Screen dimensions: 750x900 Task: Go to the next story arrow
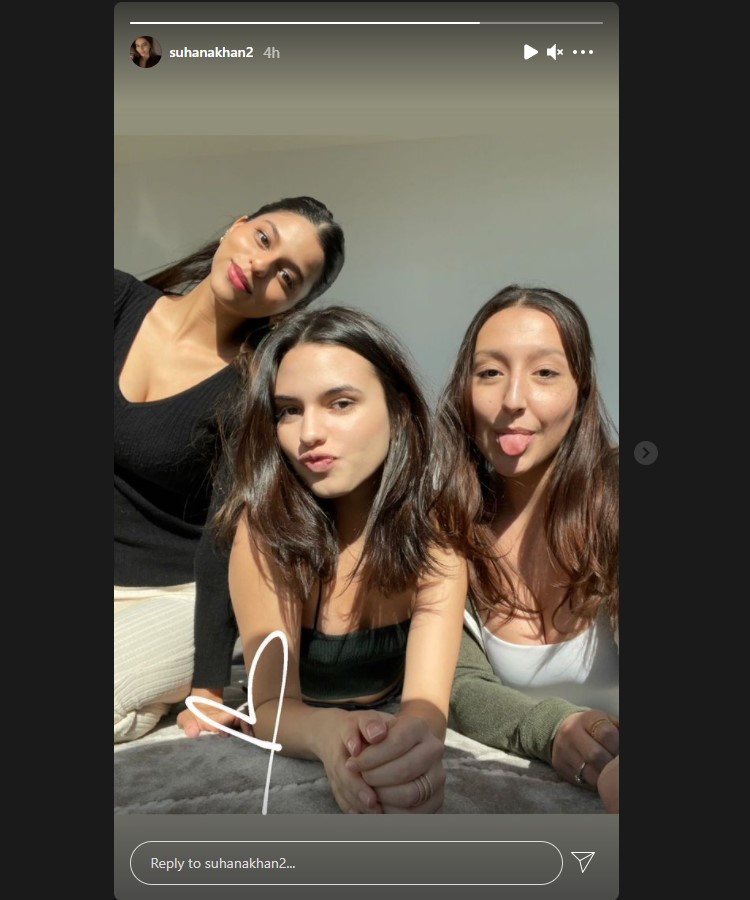(646, 453)
